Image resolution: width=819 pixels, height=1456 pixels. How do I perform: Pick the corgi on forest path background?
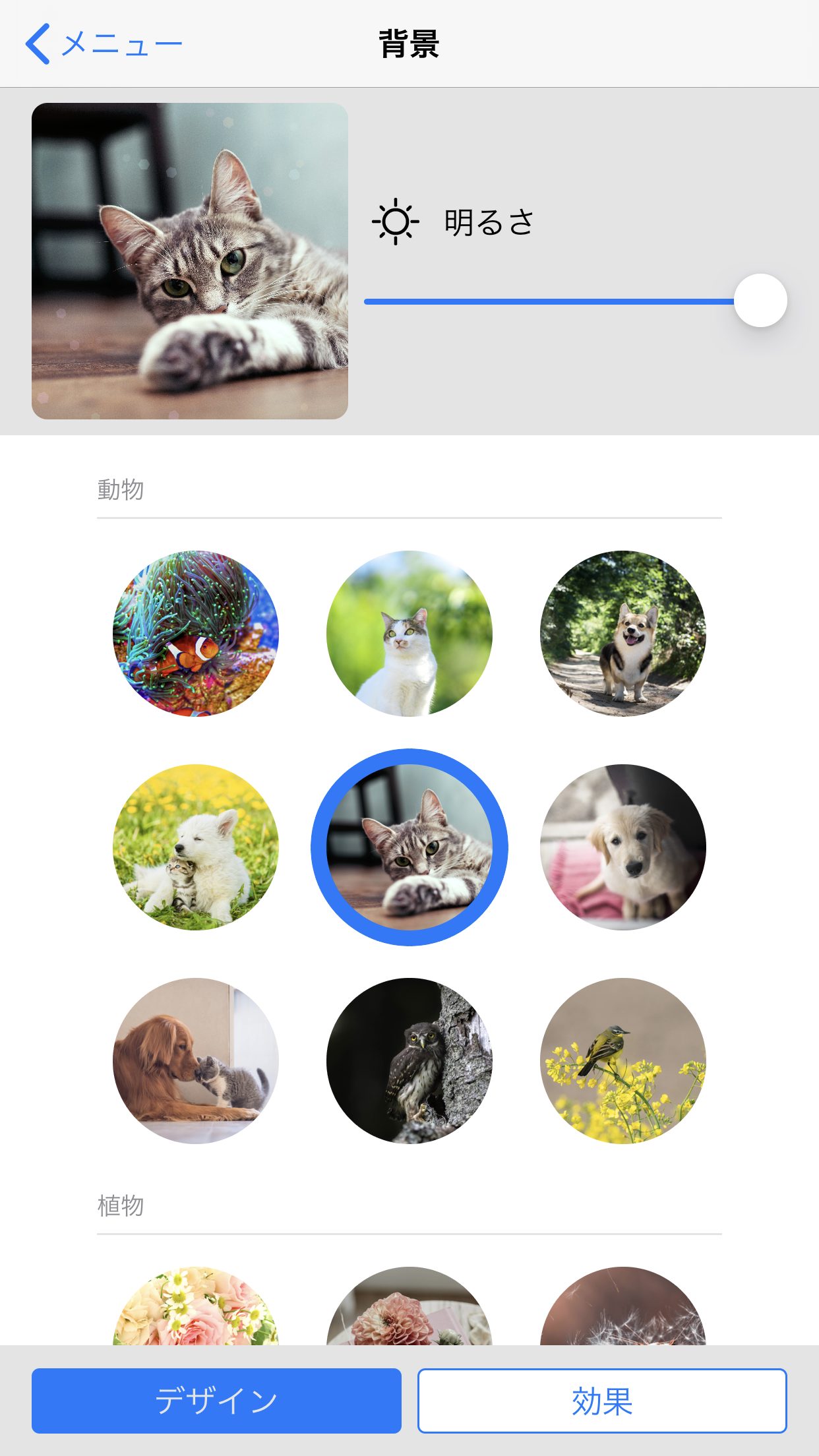tap(623, 634)
